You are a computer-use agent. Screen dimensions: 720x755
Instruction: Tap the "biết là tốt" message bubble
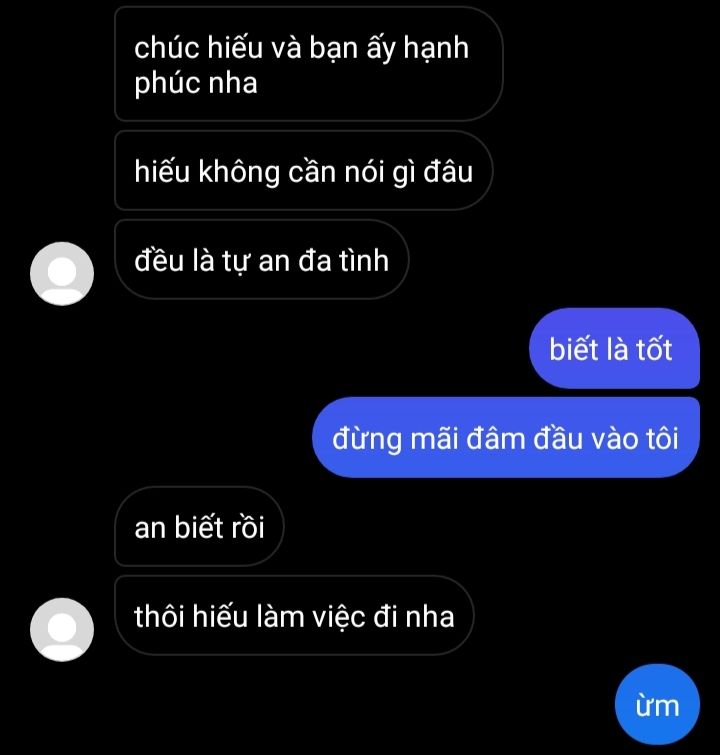(x=612, y=349)
